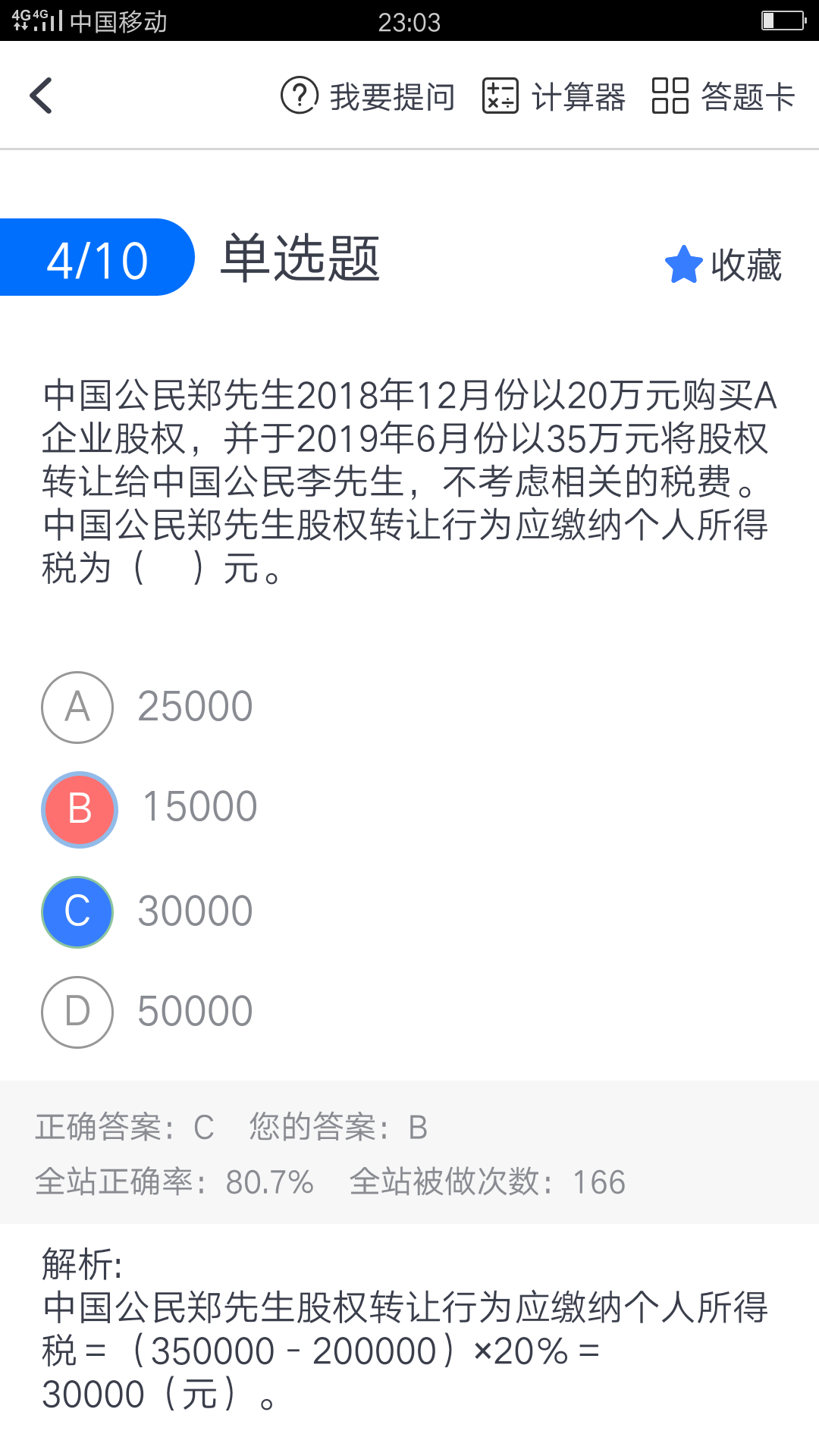Screen dimensions: 819x1456
Task: Open the 计算器 calculator tool
Action: click(554, 96)
